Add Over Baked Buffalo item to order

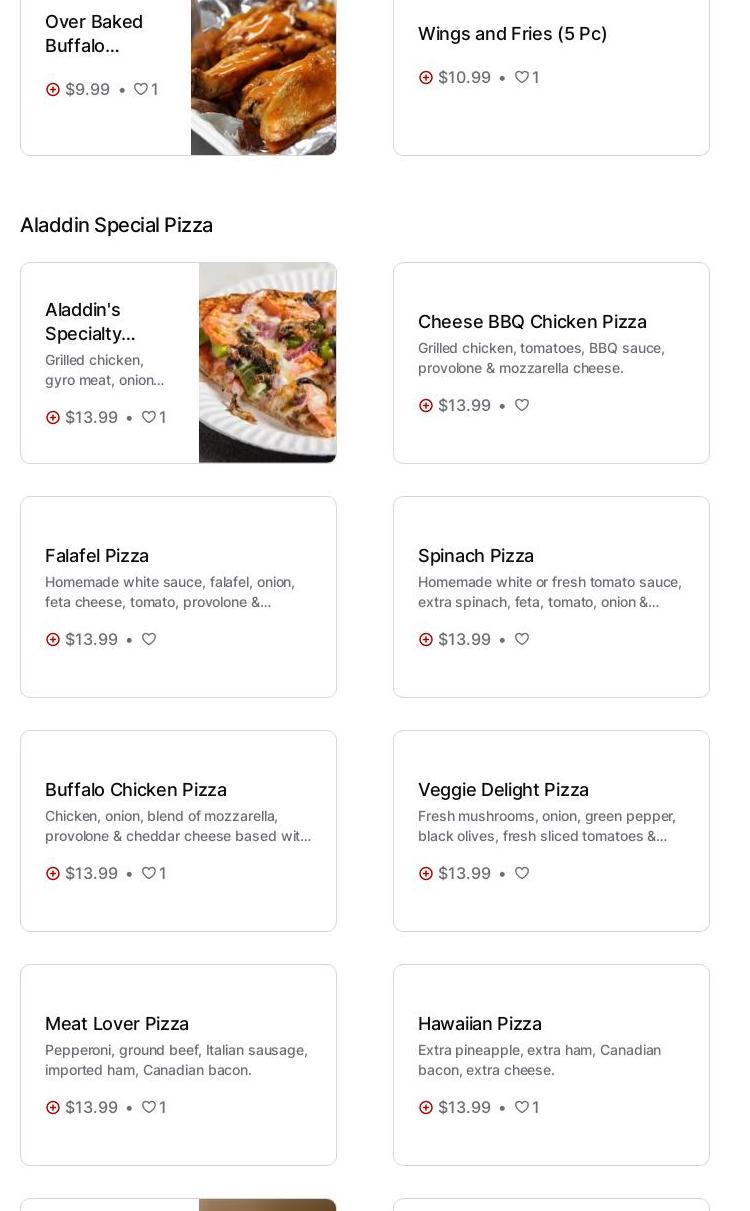pyautogui.click(x=53, y=89)
